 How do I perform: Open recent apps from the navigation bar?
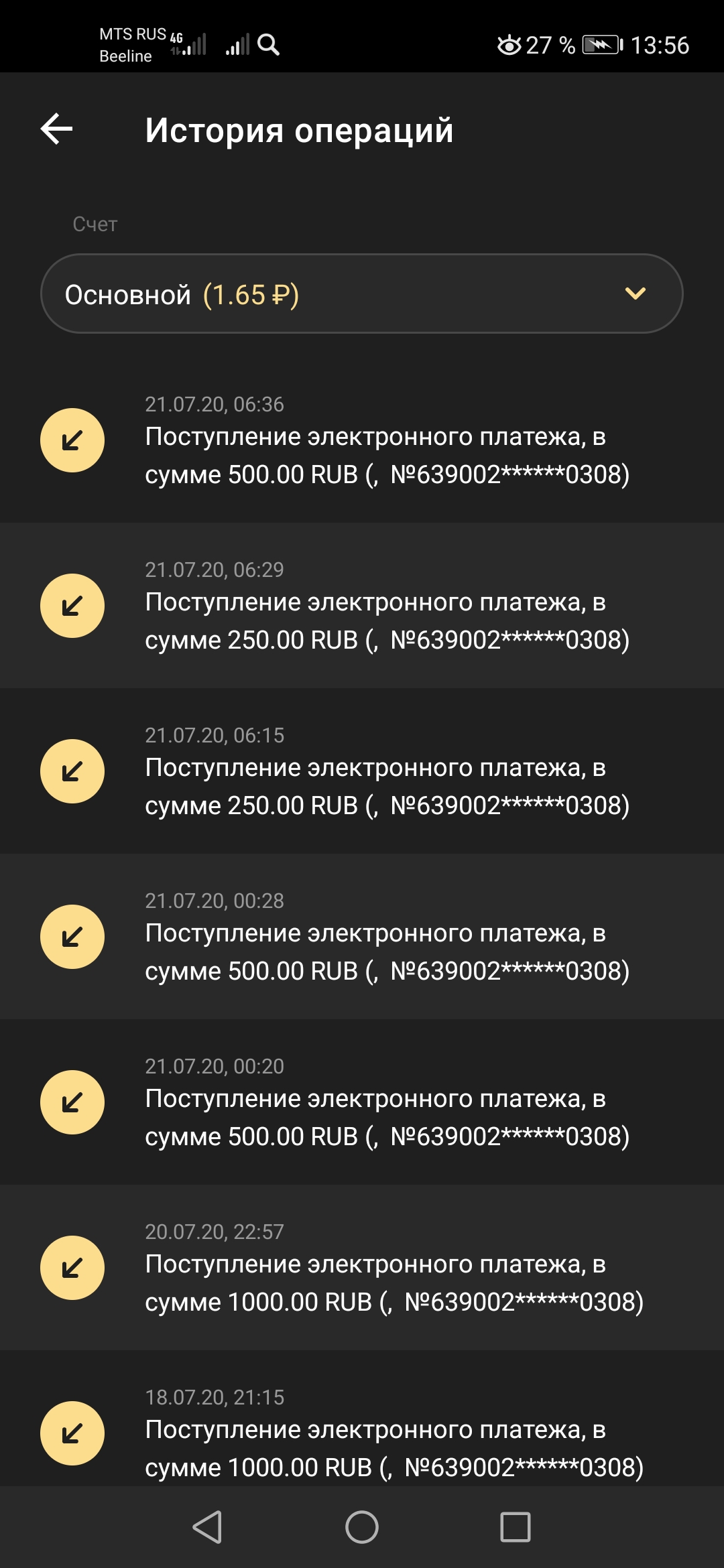tap(515, 1527)
